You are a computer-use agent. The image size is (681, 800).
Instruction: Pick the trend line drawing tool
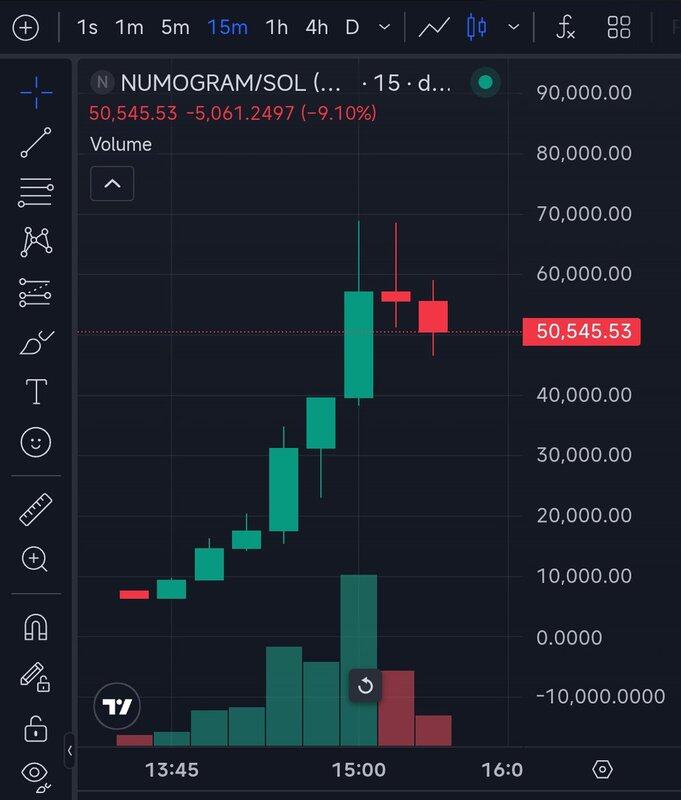coord(36,142)
